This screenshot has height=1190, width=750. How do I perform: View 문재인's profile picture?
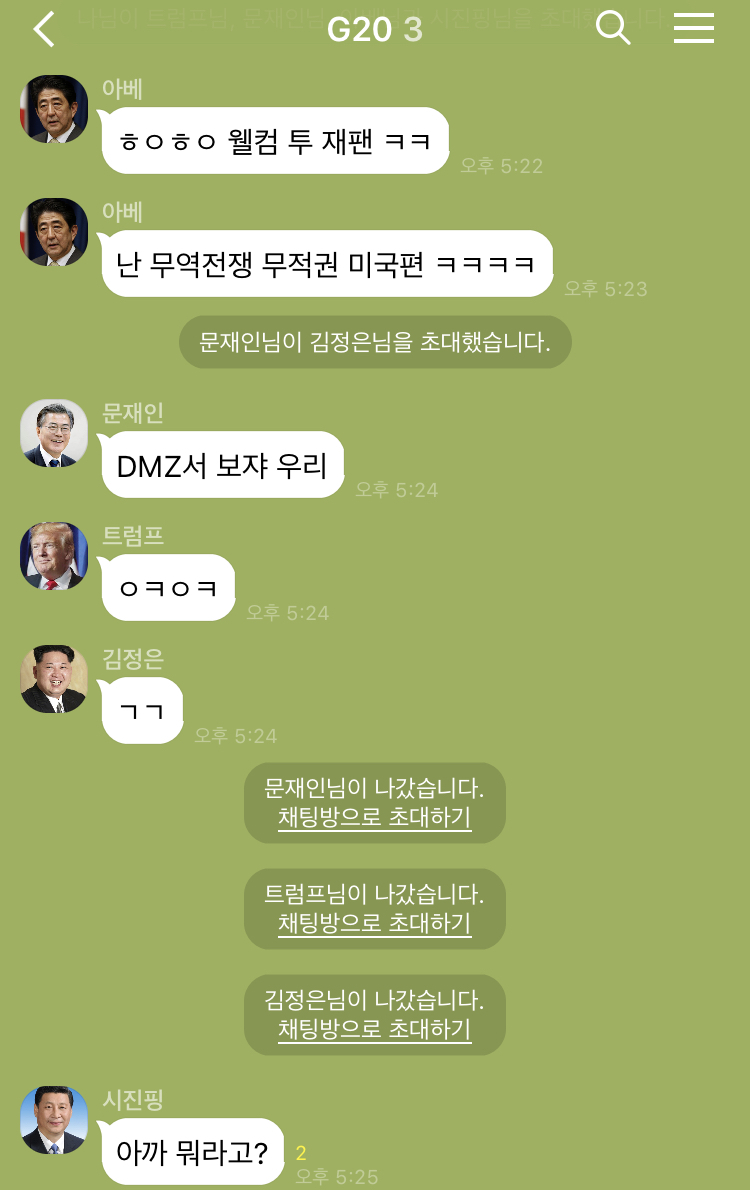(54, 434)
